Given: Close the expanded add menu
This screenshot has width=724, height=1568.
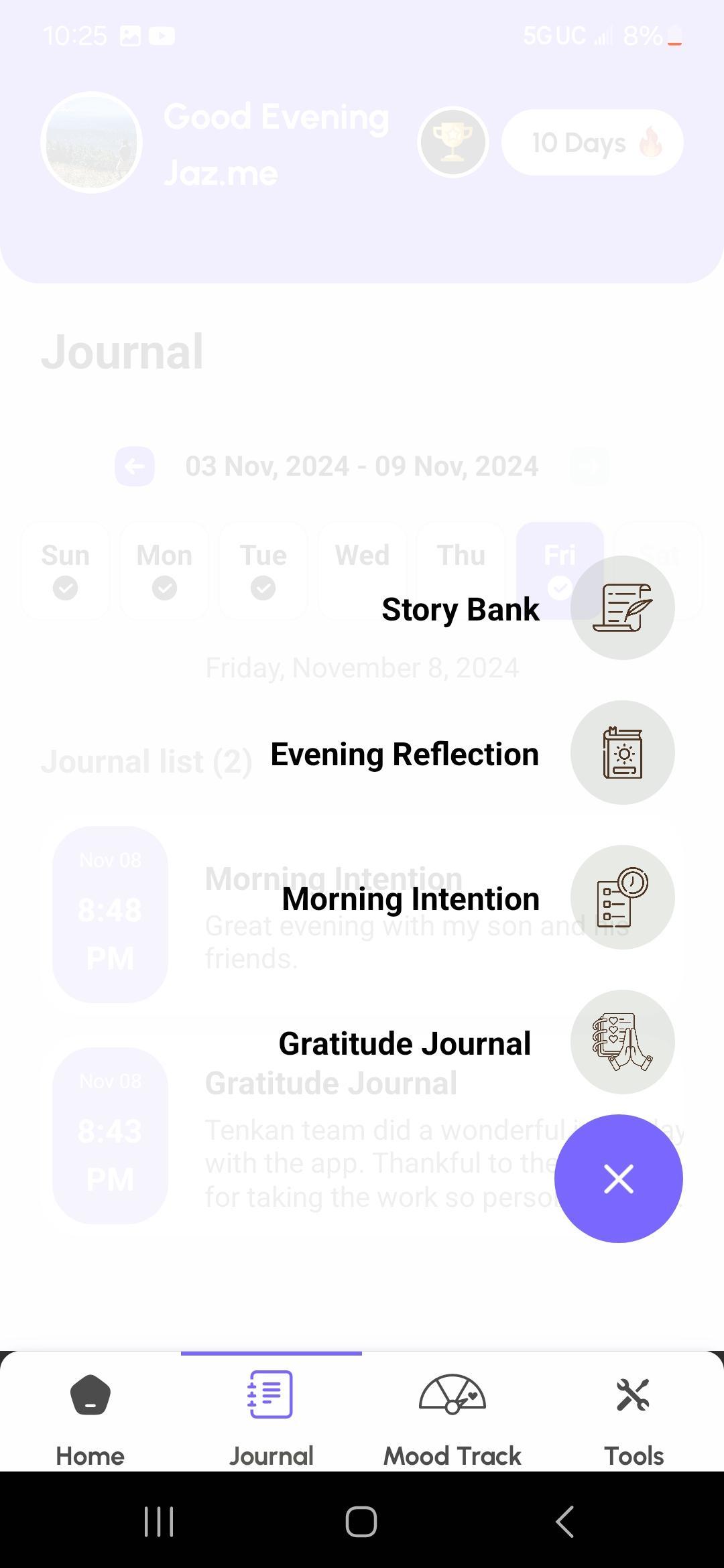Looking at the screenshot, I should pyautogui.click(x=618, y=1179).
